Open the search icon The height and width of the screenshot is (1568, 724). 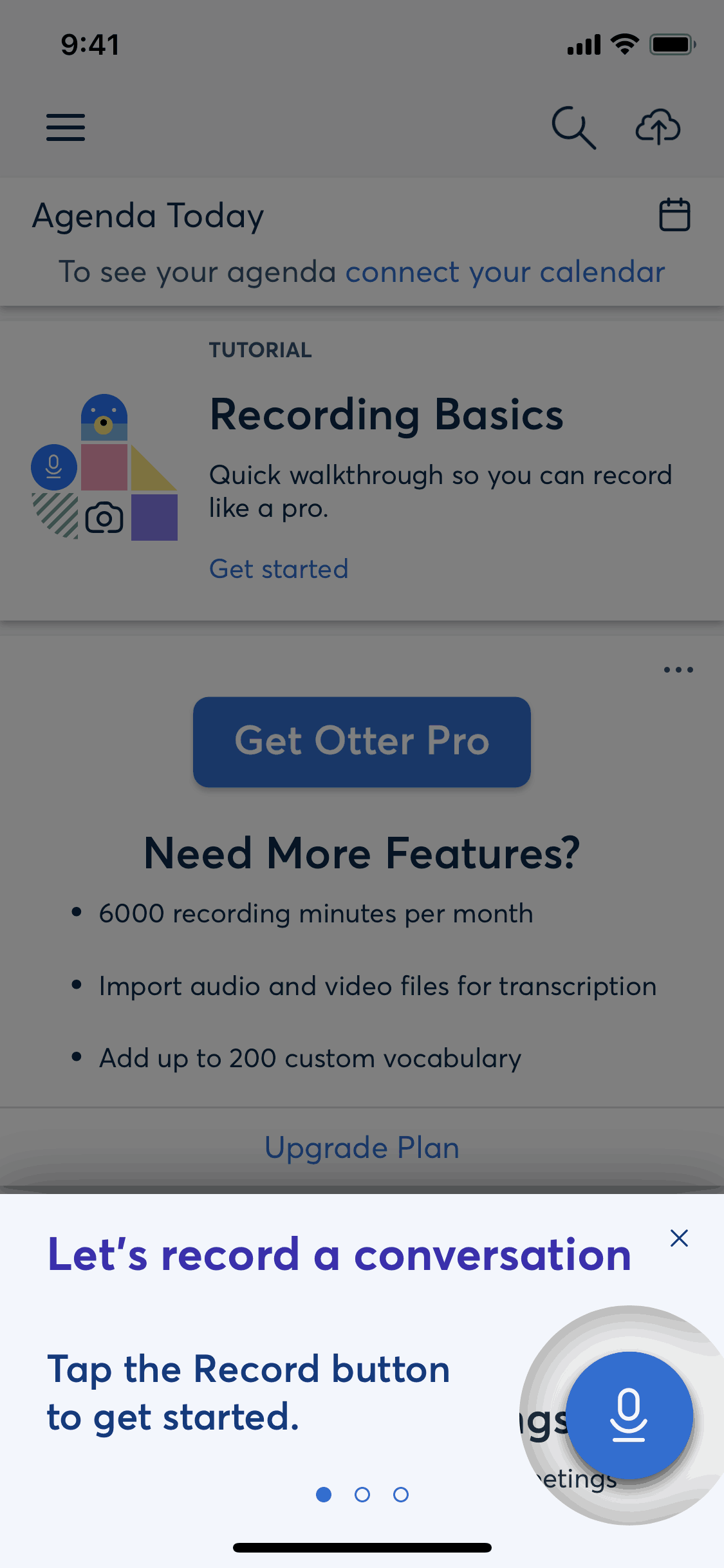click(573, 127)
